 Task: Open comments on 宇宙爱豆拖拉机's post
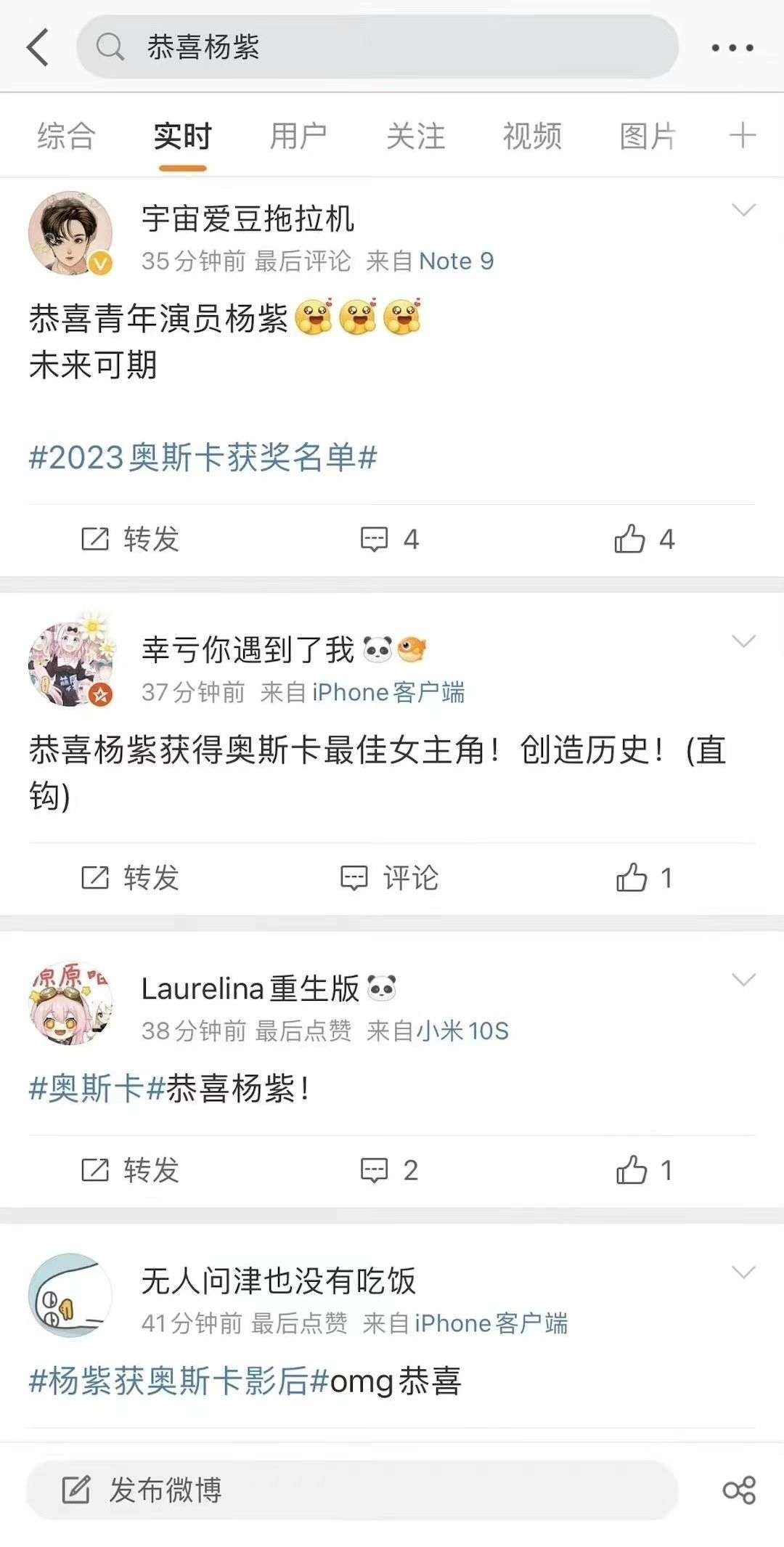click(x=390, y=539)
